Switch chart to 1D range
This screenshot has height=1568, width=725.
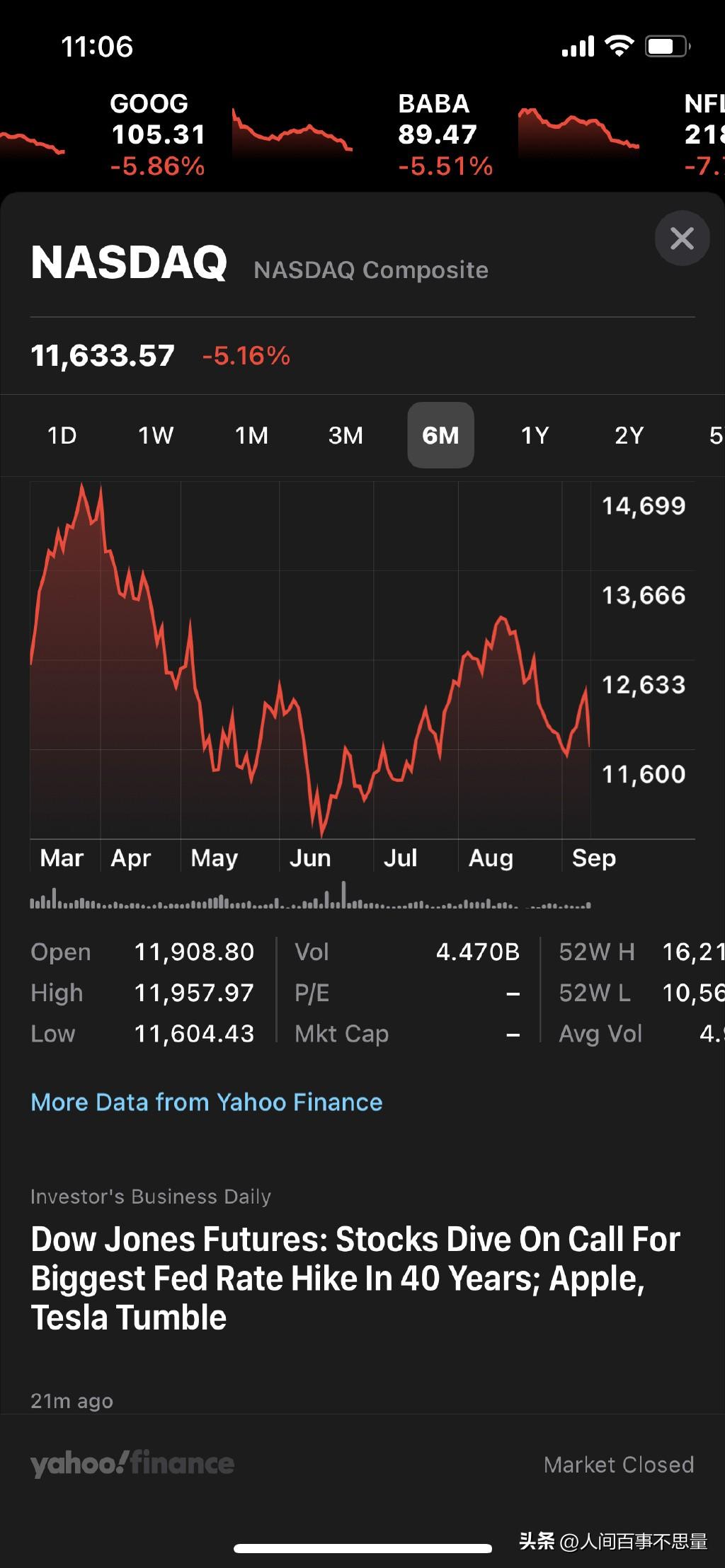[62, 435]
